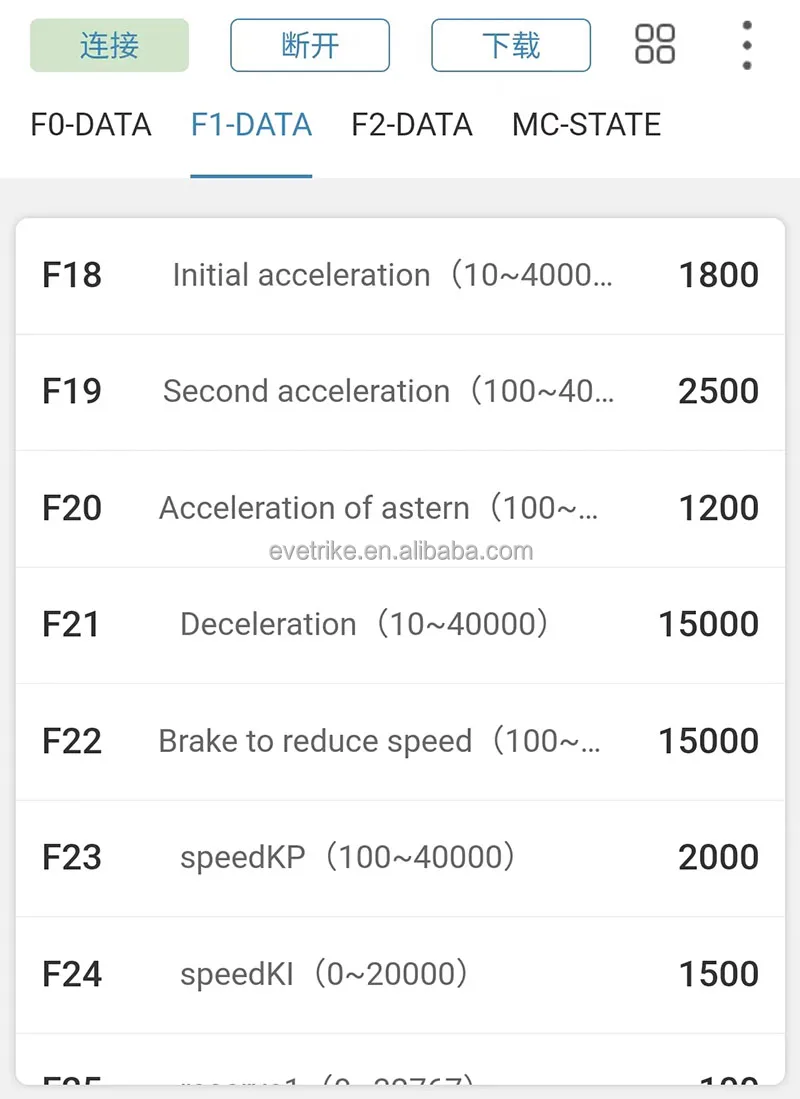Switch to the F2-DATA tab
The image size is (800, 1099).
[412, 125]
